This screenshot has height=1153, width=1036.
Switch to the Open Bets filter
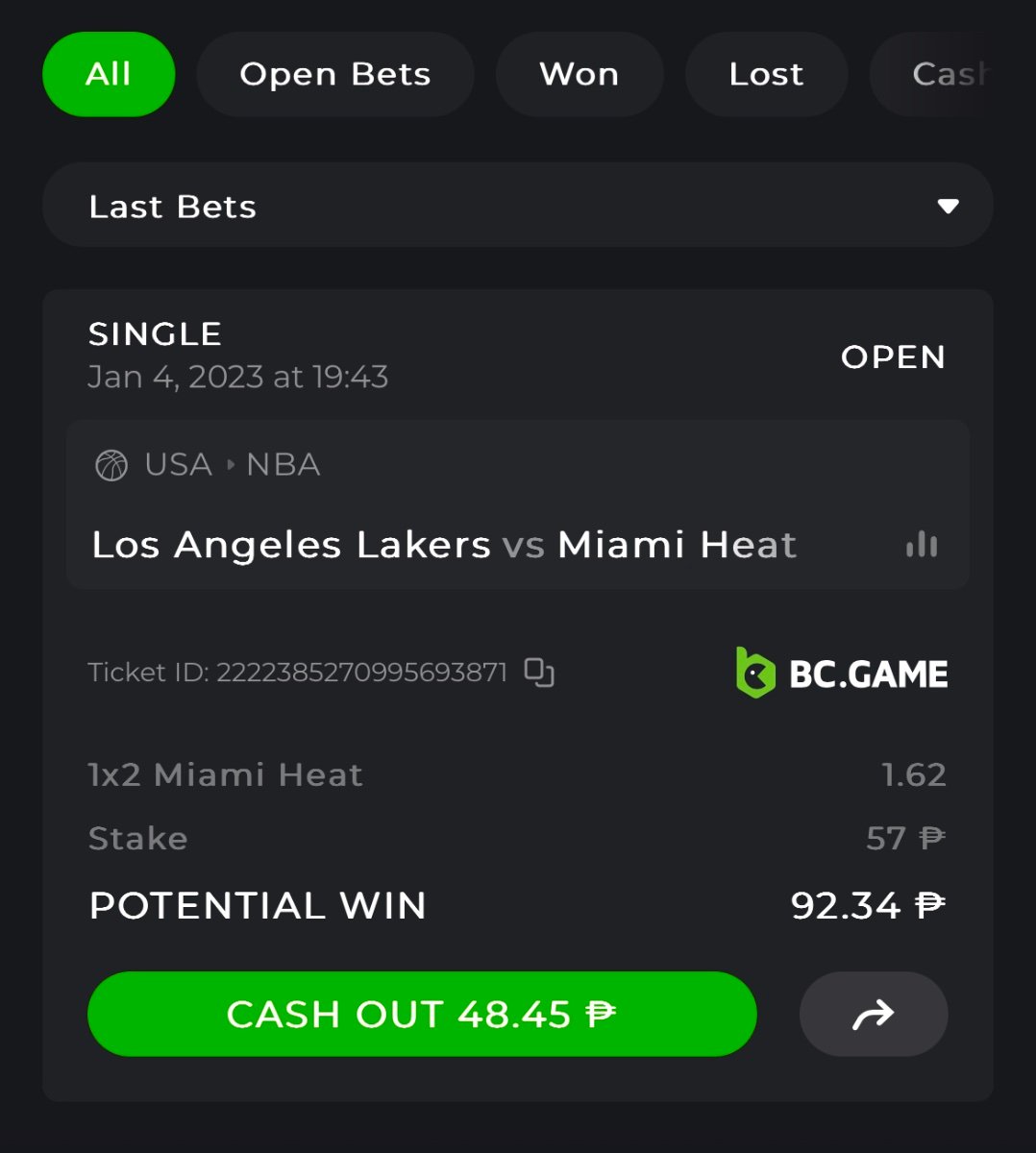(334, 74)
